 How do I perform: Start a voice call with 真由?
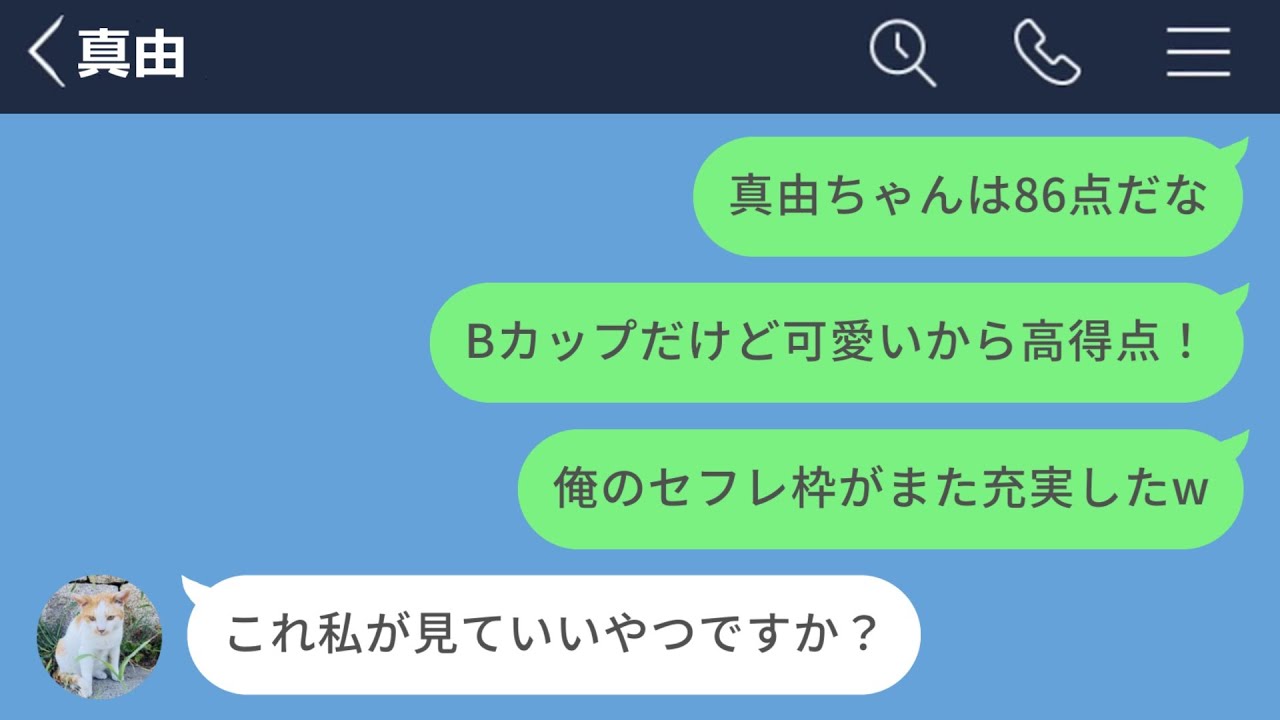click(1046, 53)
